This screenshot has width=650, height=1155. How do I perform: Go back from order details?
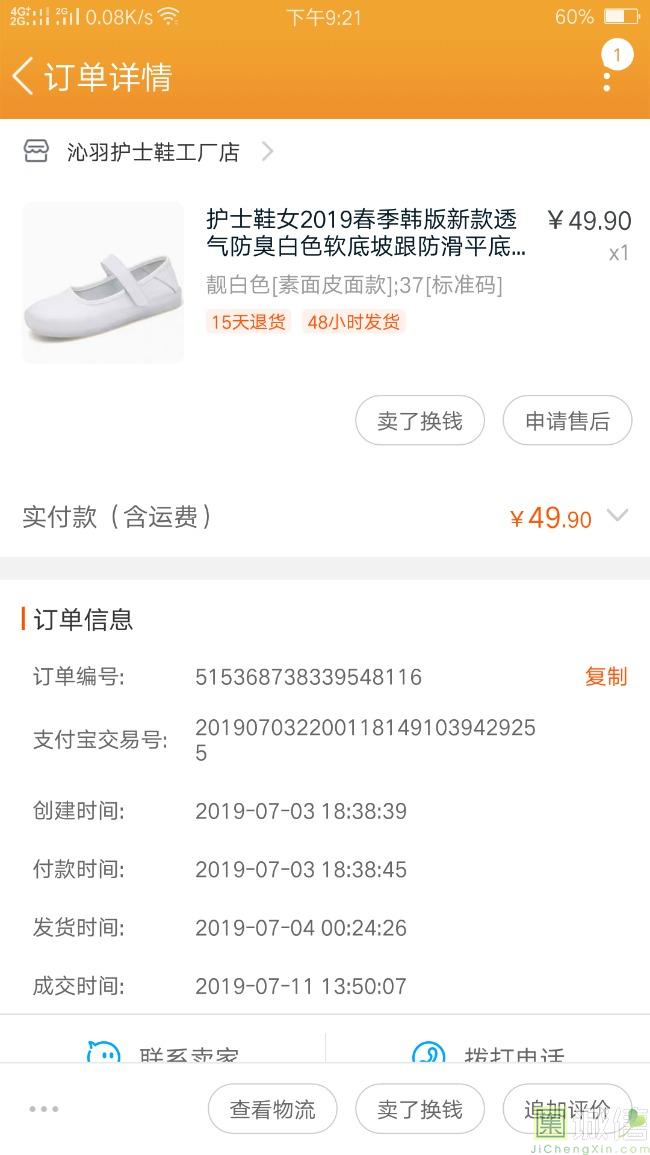coord(24,77)
